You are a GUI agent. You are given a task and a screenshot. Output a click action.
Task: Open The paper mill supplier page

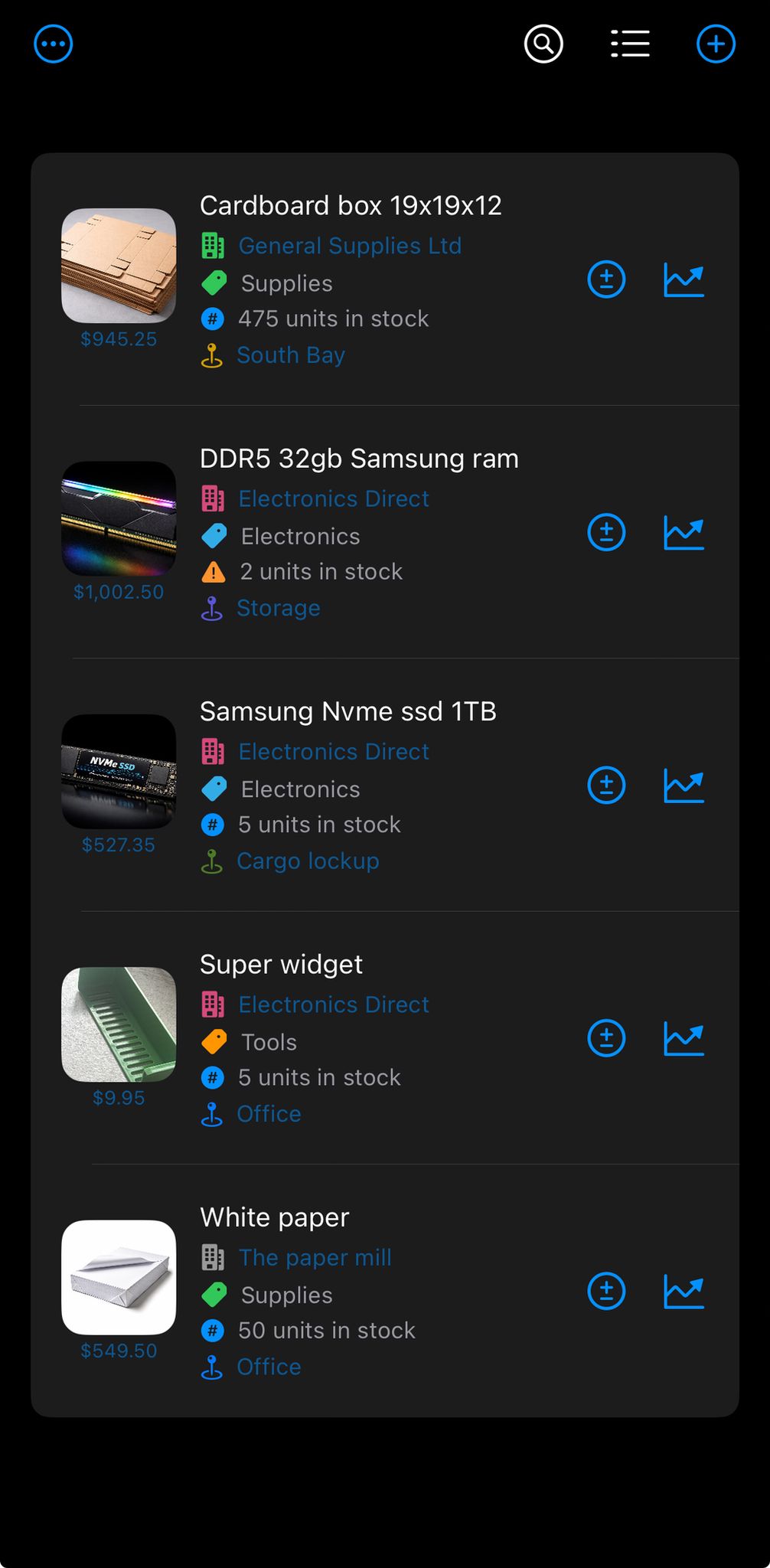(315, 1257)
